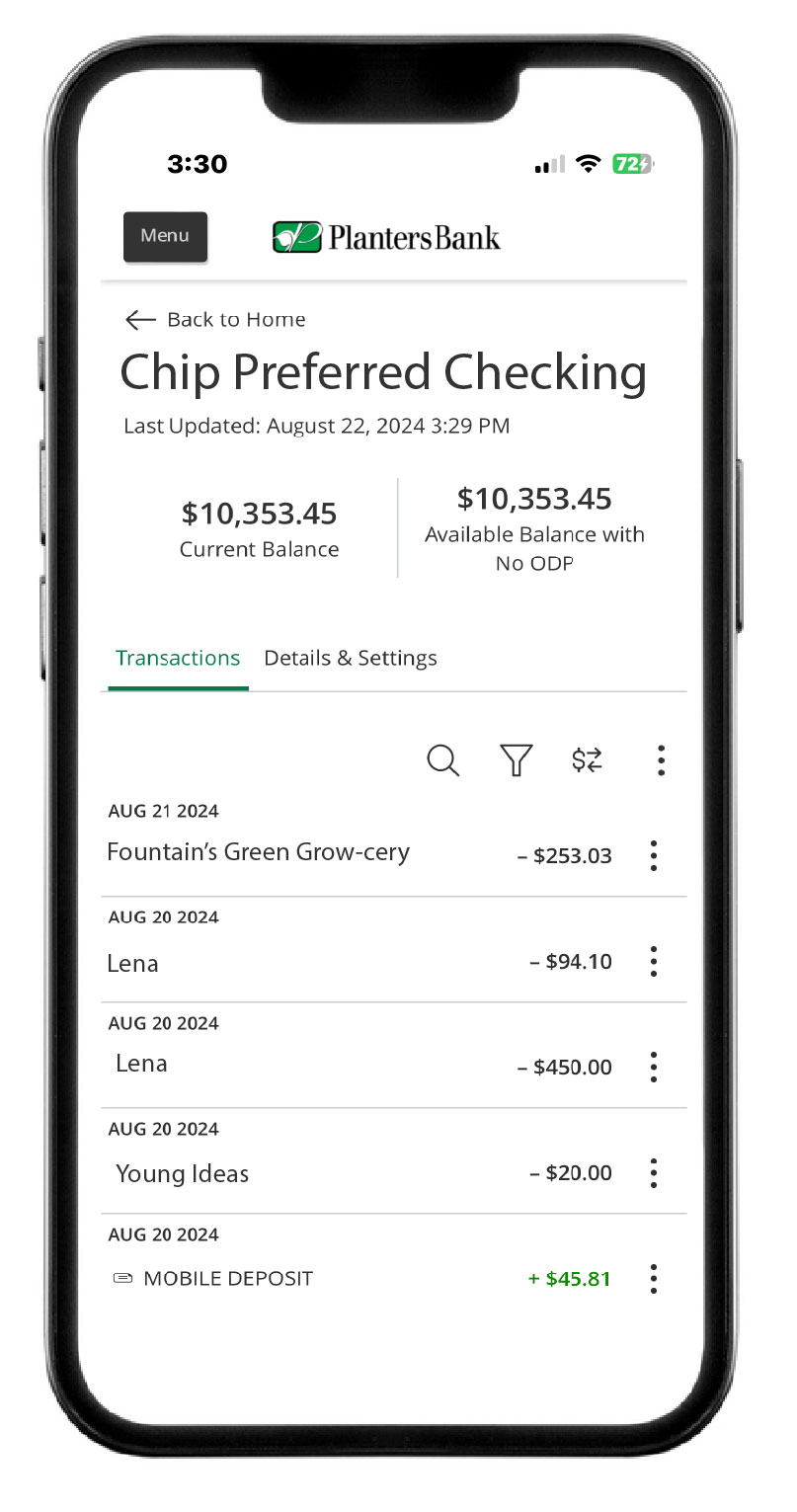Open options for Fountain's Green Grow-cery
The width and height of the screenshot is (797, 1512).
pyautogui.click(x=653, y=855)
